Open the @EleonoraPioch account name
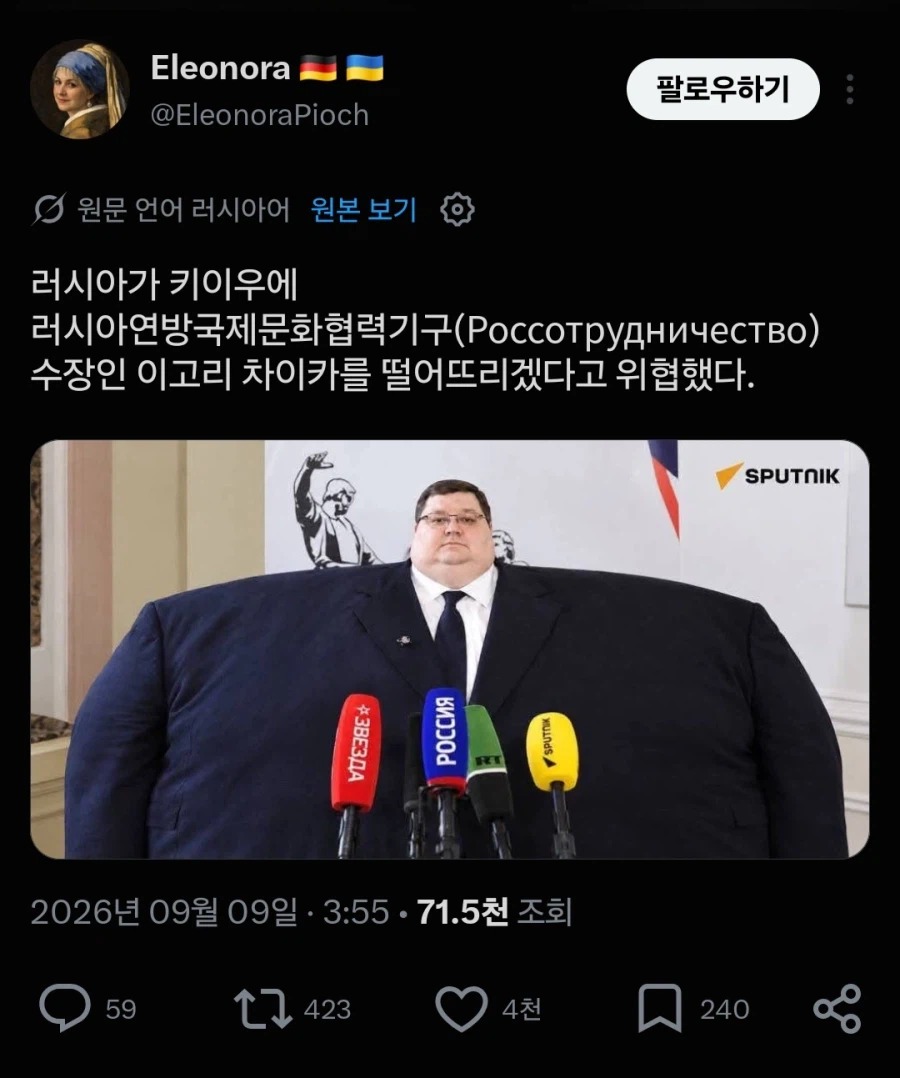The width and height of the screenshot is (900, 1078). 260,115
